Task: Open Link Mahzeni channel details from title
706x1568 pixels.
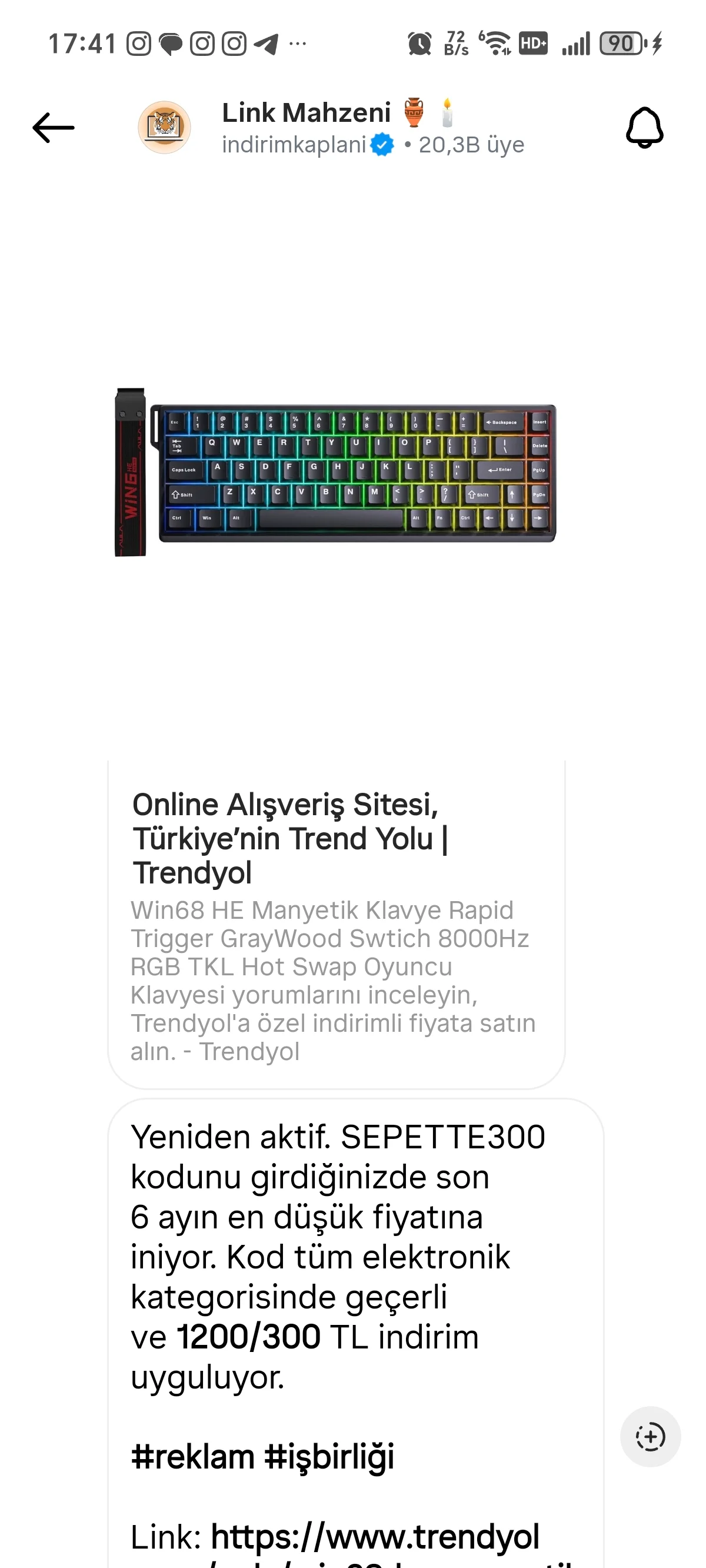Action: coord(306,113)
